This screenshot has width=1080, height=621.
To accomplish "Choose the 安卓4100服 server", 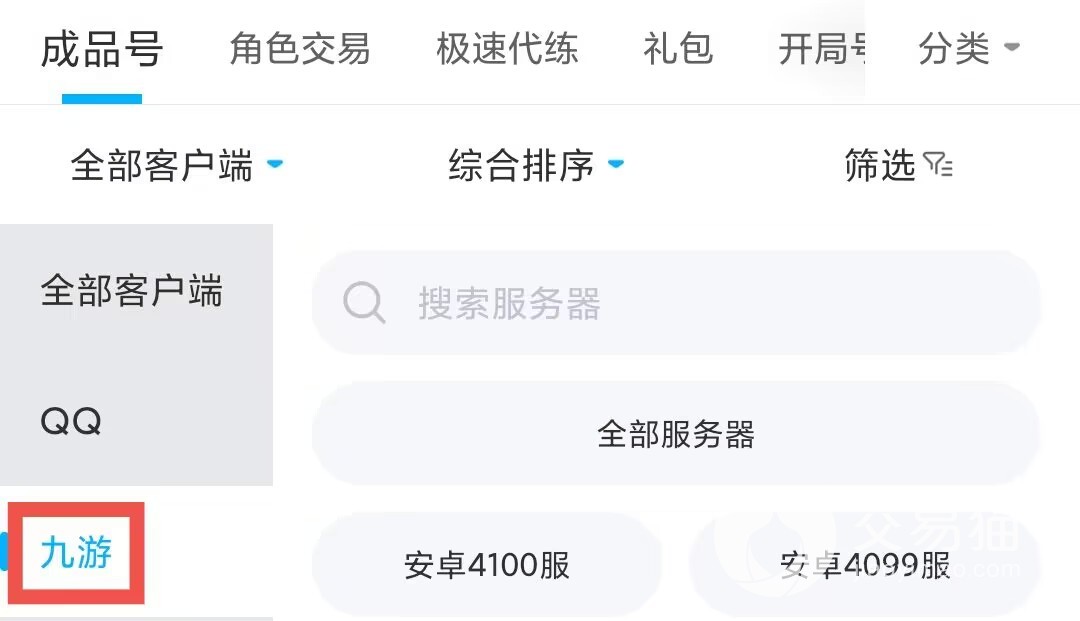I will 487,565.
